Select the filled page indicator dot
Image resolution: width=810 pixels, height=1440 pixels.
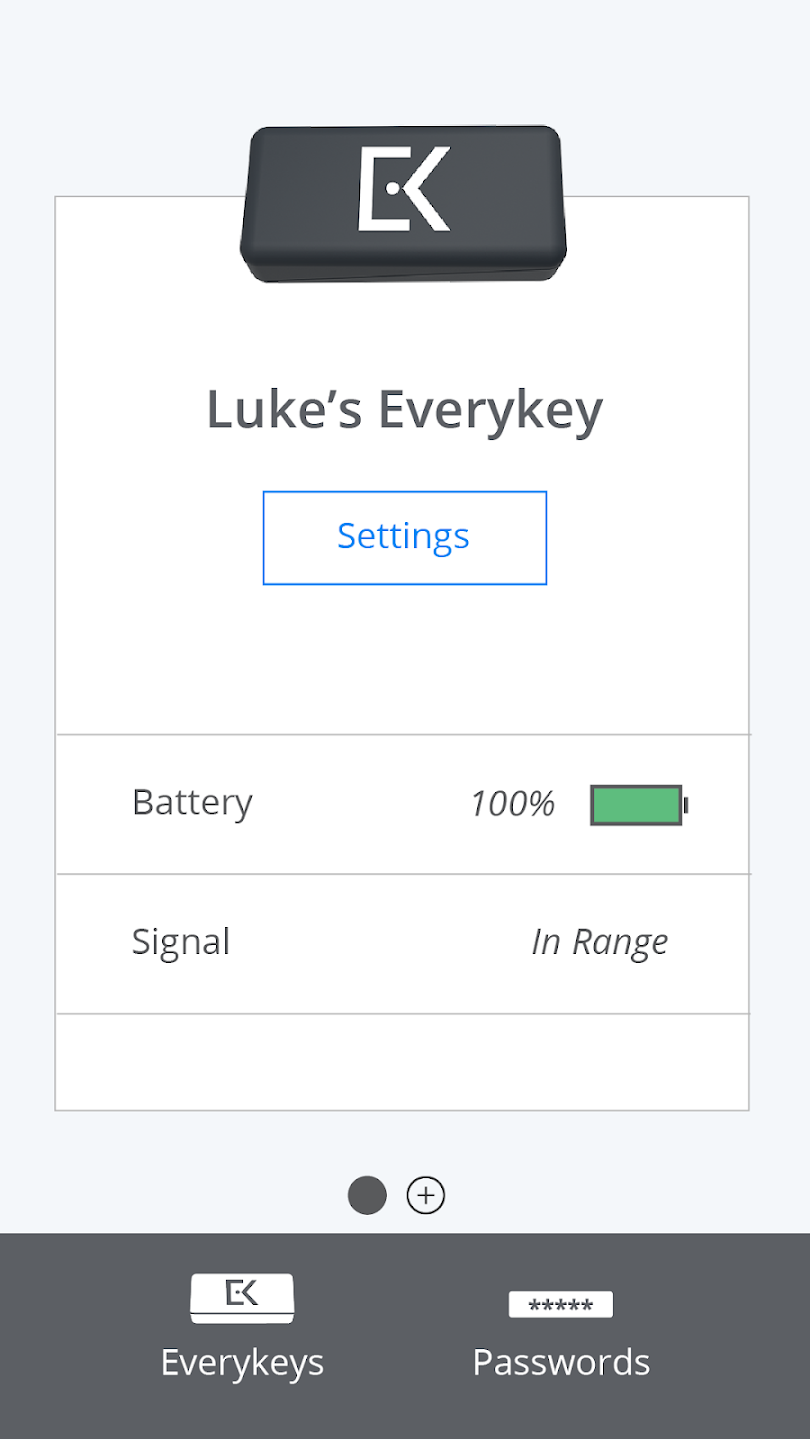pyautogui.click(x=367, y=1195)
